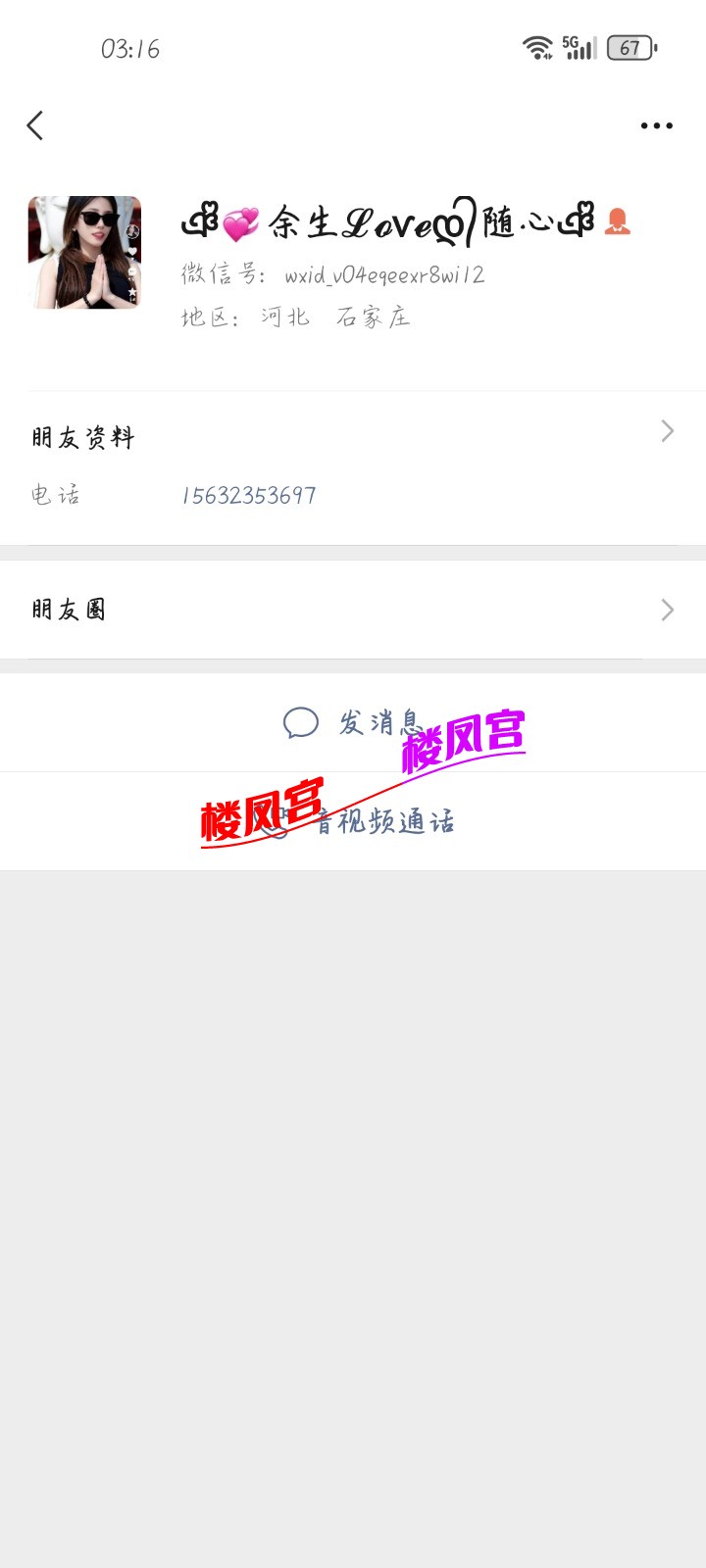Image resolution: width=706 pixels, height=1568 pixels.
Task: Tap the video call icon beside 音视频通话
Action: coord(279,821)
